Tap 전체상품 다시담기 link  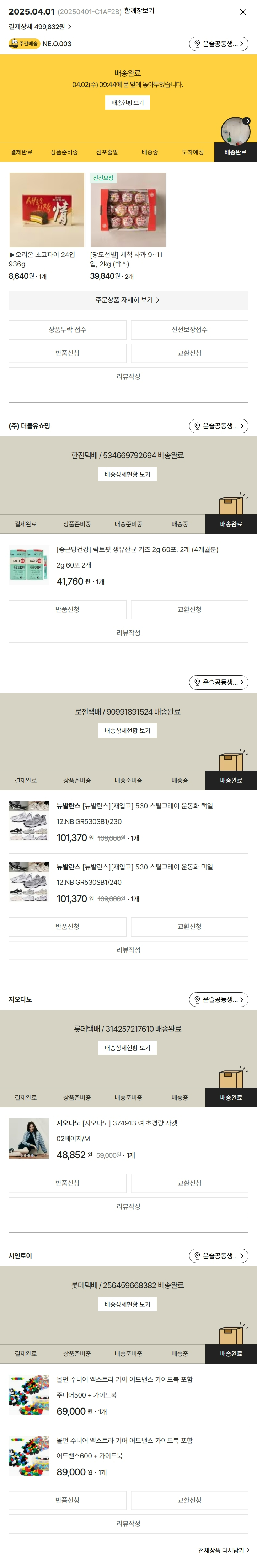[x=223, y=1550]
